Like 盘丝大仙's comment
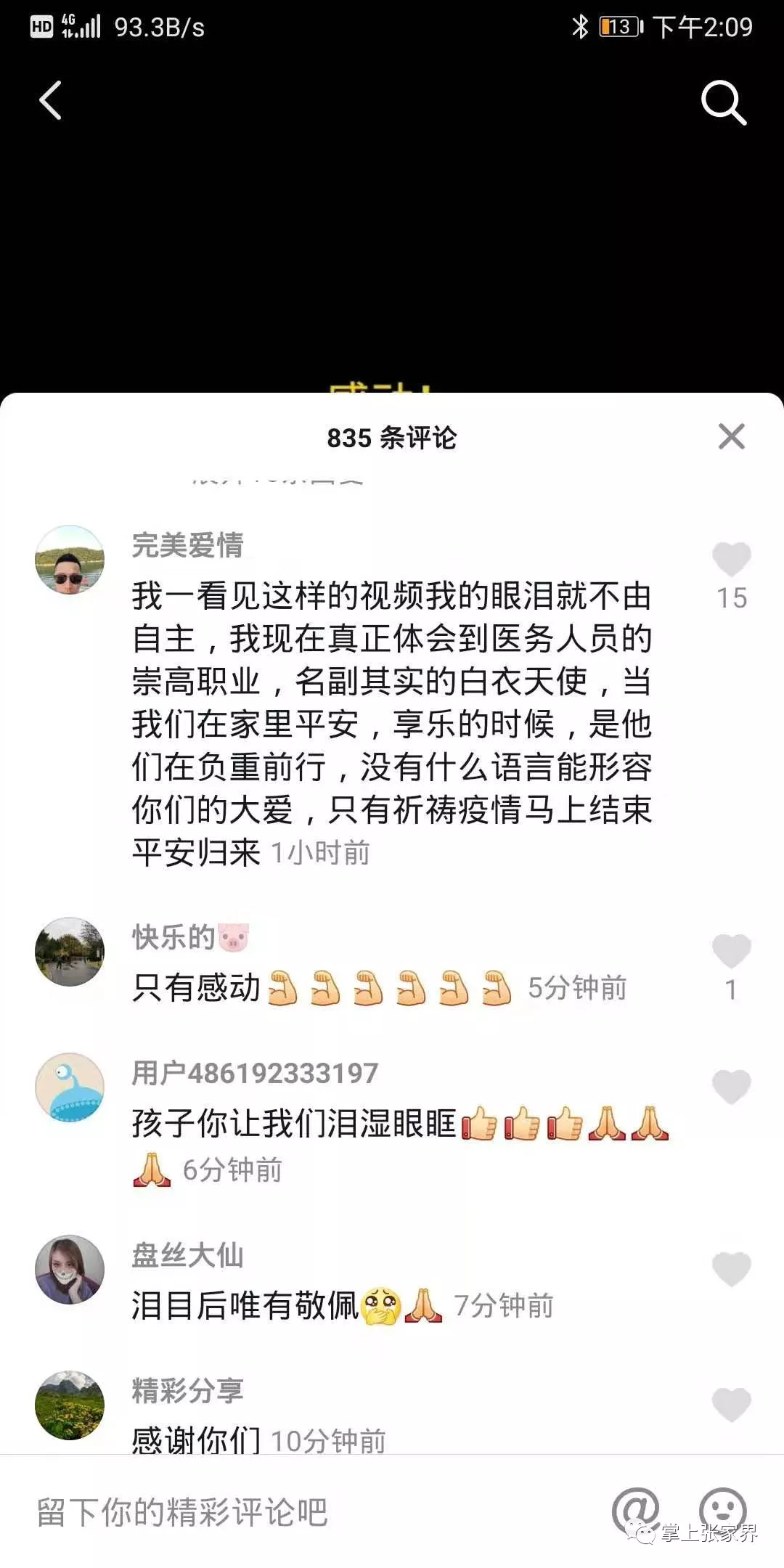 pyautogui.click(x=731, y=1269)
